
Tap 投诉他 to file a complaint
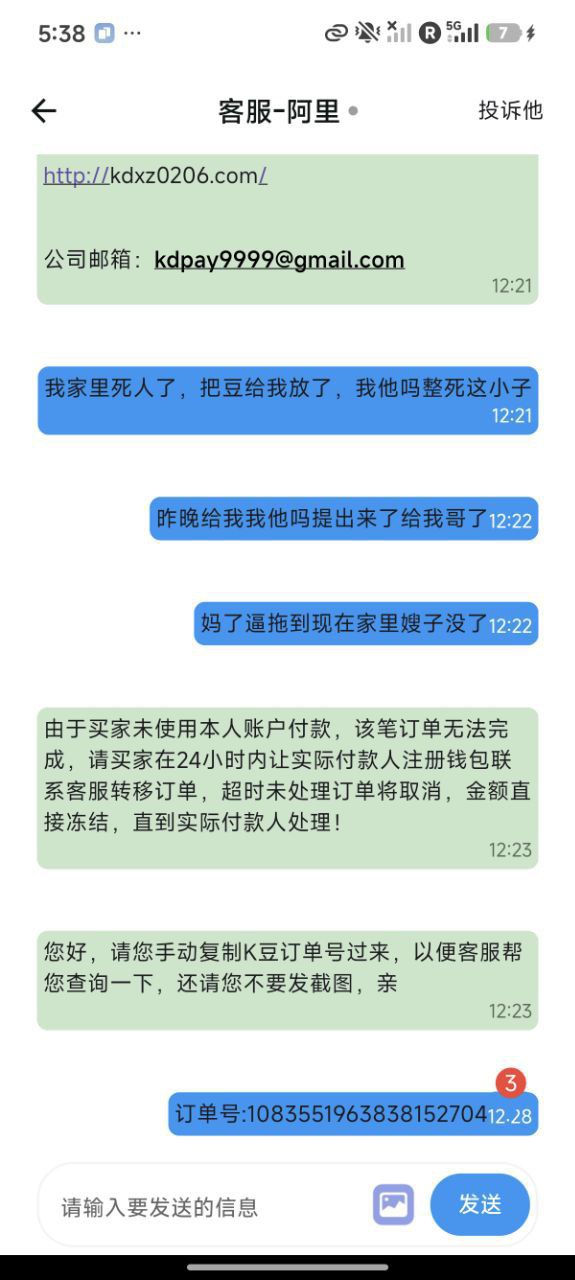point(510,110)
